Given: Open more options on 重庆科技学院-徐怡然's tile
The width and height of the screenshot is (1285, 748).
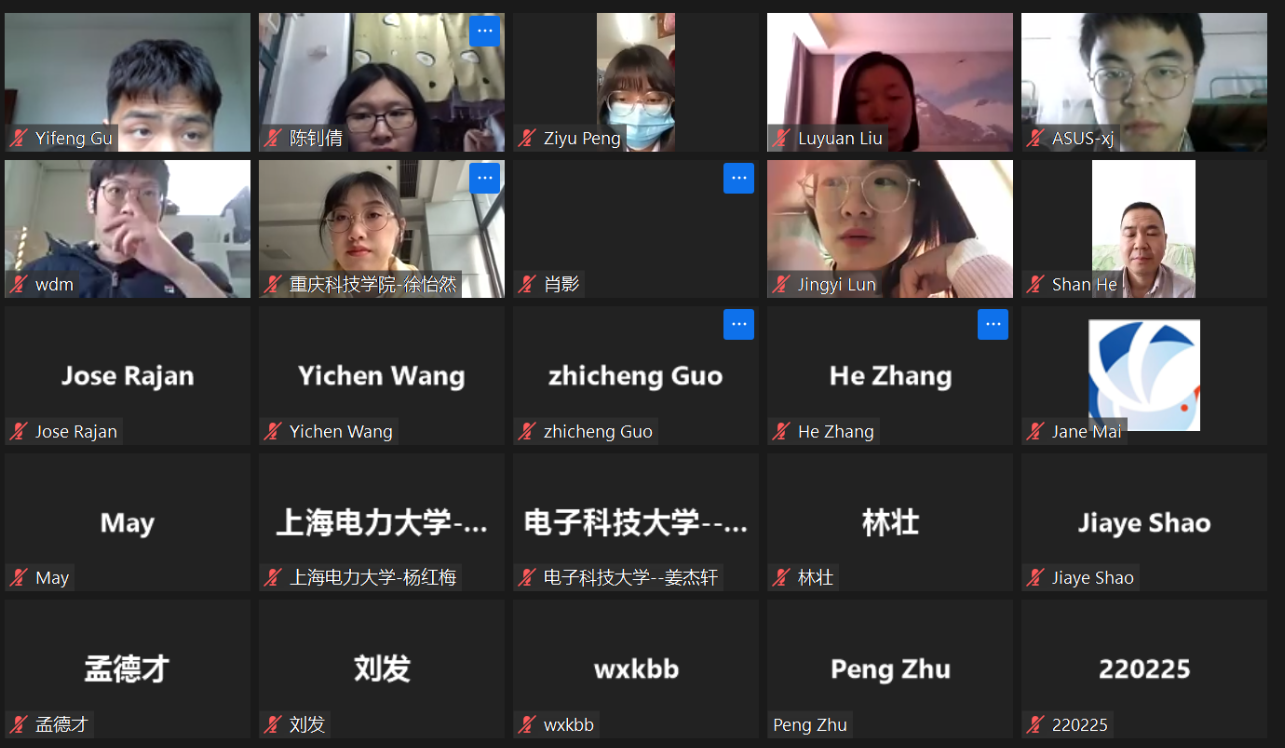Looking at the screenshot, I should tap(484, 178).
